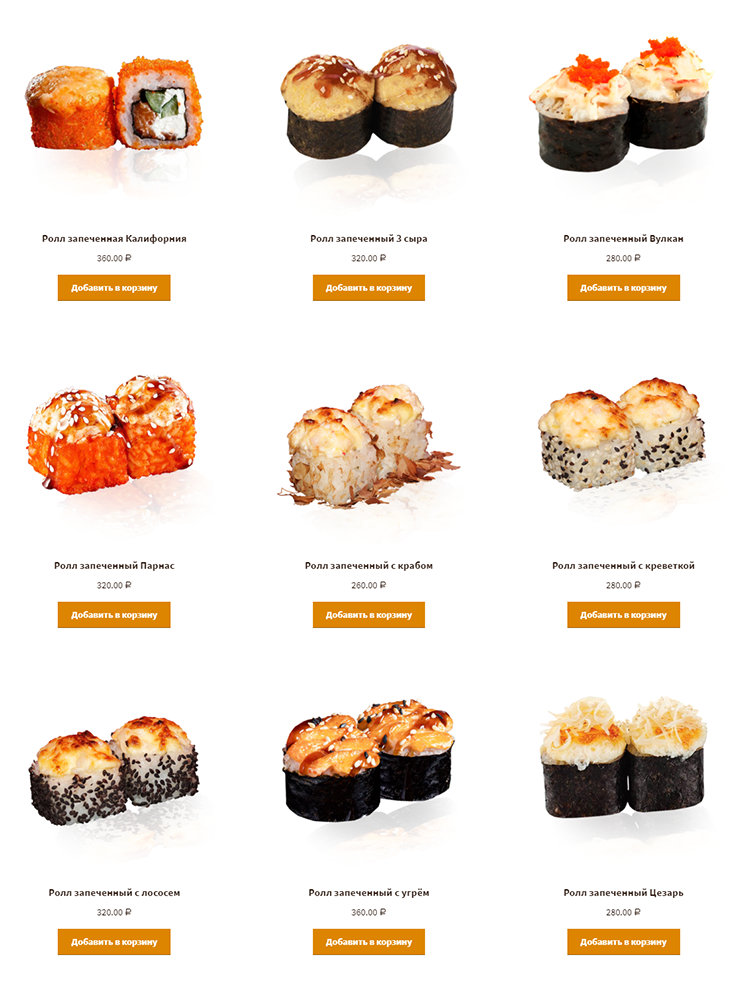
Task: View the Ролл запеченный с лососем image
Action: pos(114,770)
